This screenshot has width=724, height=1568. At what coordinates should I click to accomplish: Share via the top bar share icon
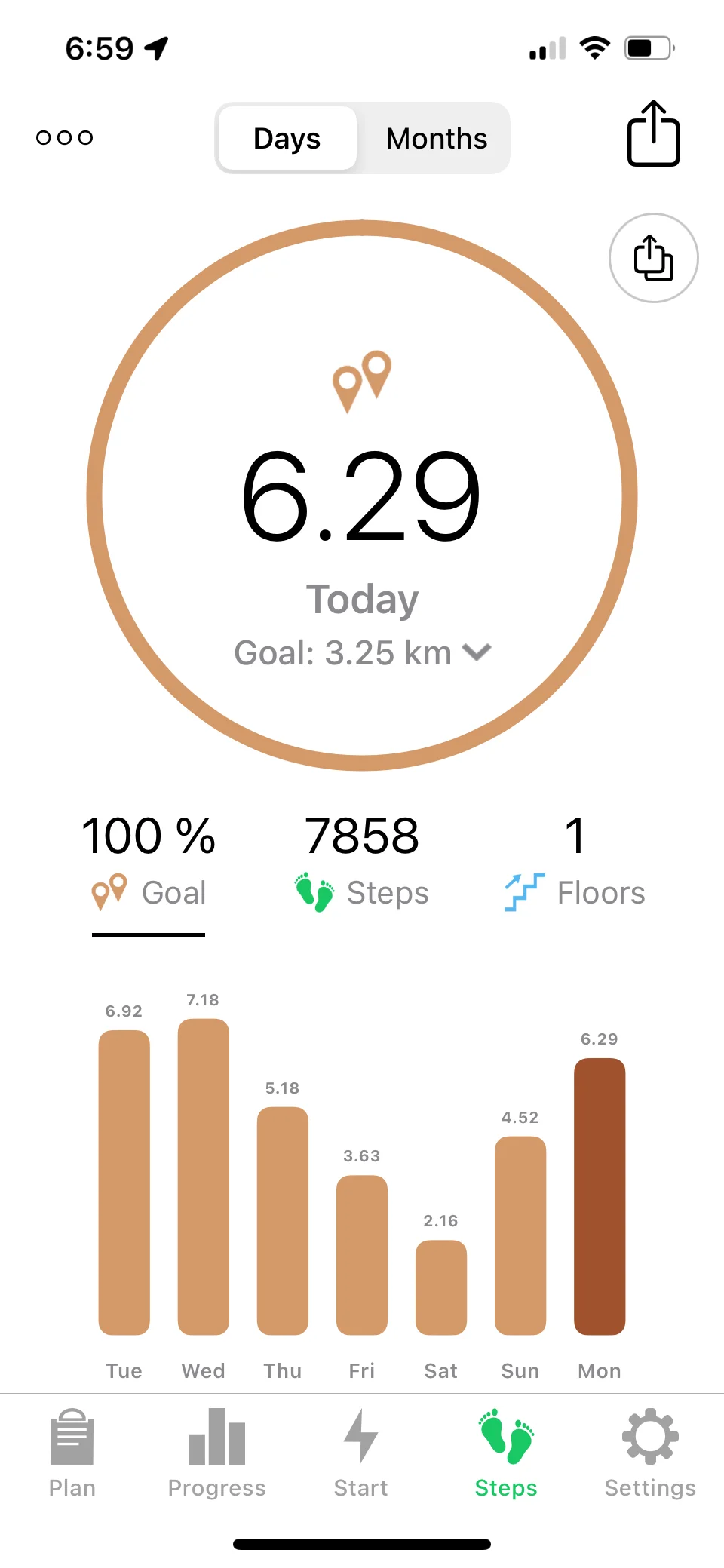click(x=653, y=134)
